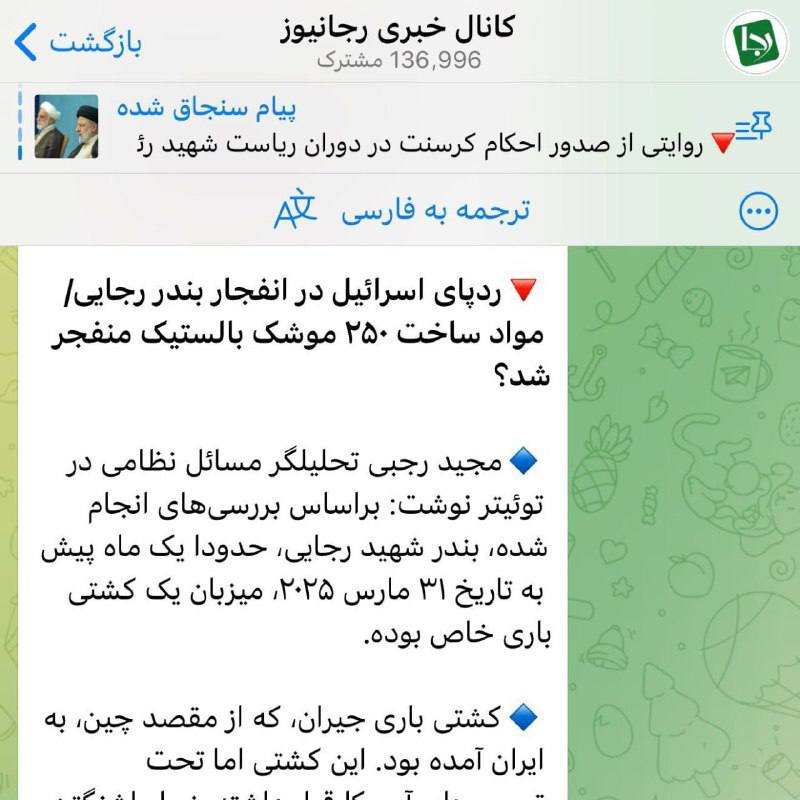Open the channel profile avatar
Image resolution: width=800 pixels, height=800 pixels.
pos(754,40)
